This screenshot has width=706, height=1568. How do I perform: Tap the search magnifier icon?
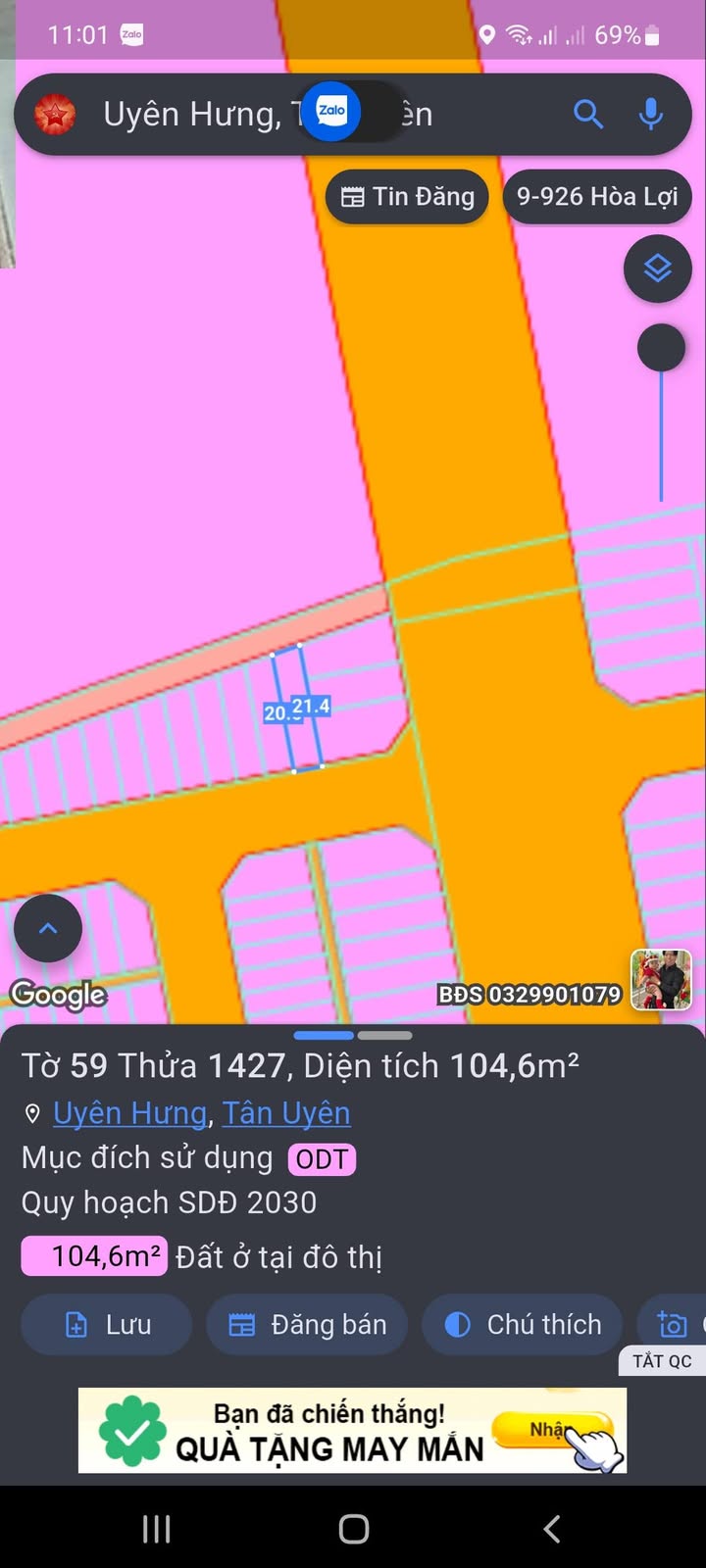click(587, 115)
